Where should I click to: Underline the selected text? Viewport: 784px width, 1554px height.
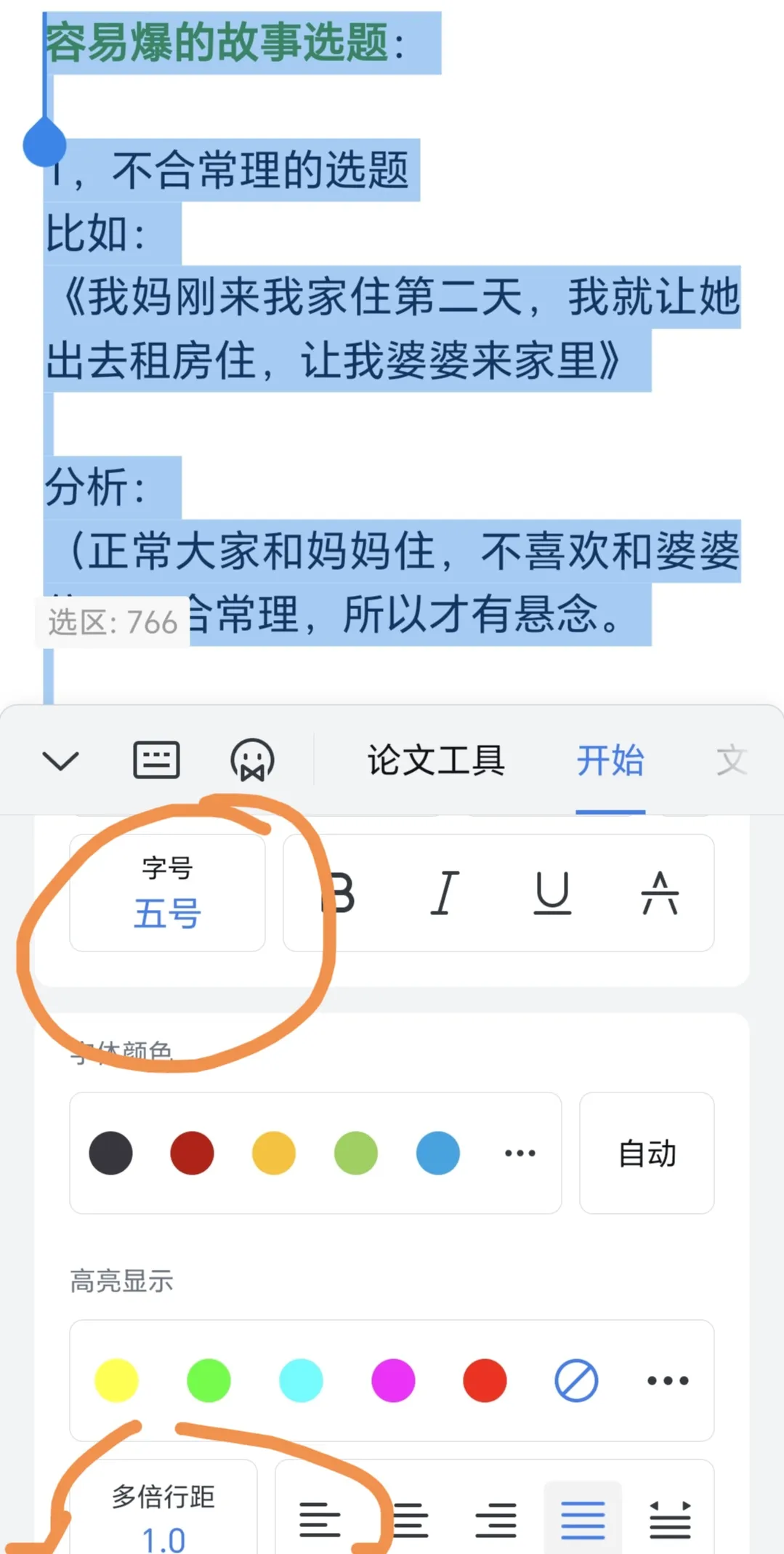(x=552, y=893)
